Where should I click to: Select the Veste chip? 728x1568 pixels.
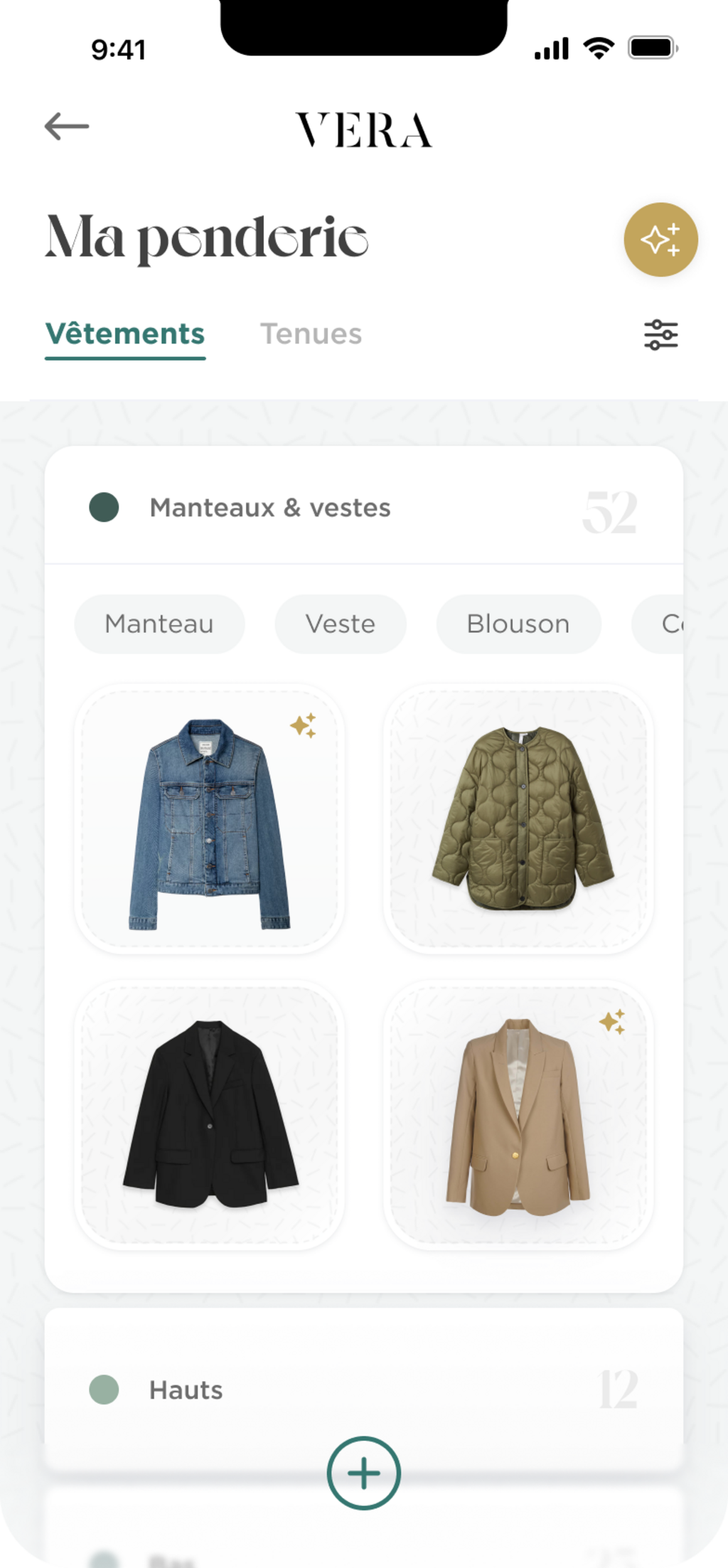(341, 624)
